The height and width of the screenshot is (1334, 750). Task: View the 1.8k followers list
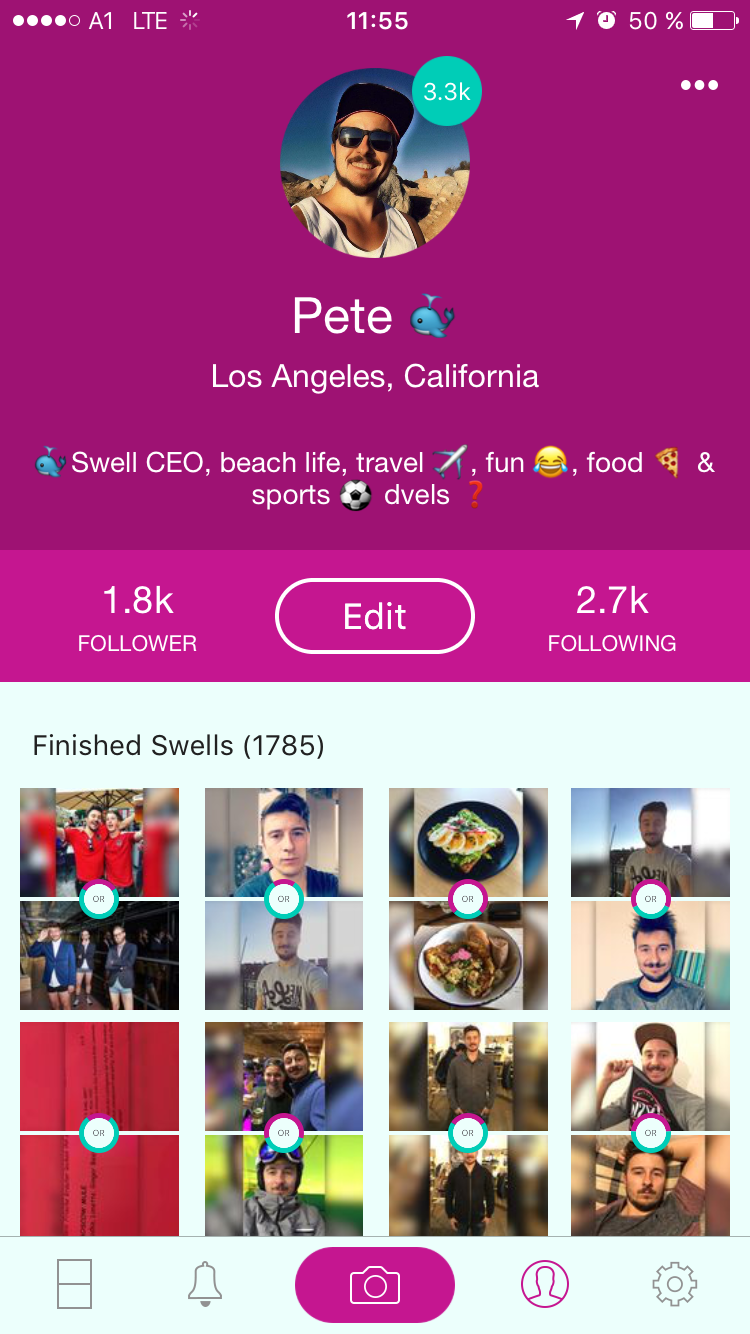click(x=138, y=618)
